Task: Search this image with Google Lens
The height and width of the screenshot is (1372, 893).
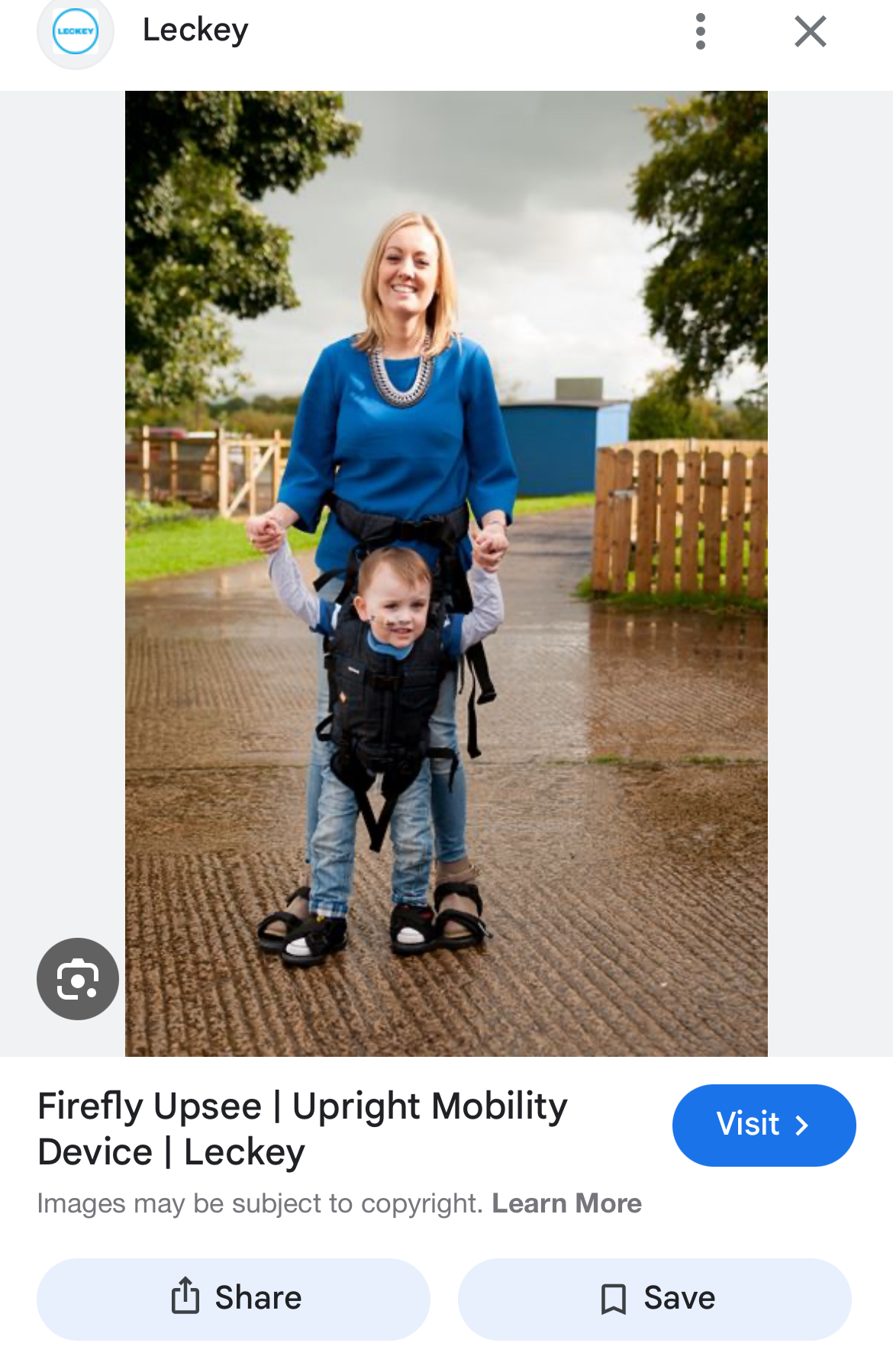Action: pos(78,978)
